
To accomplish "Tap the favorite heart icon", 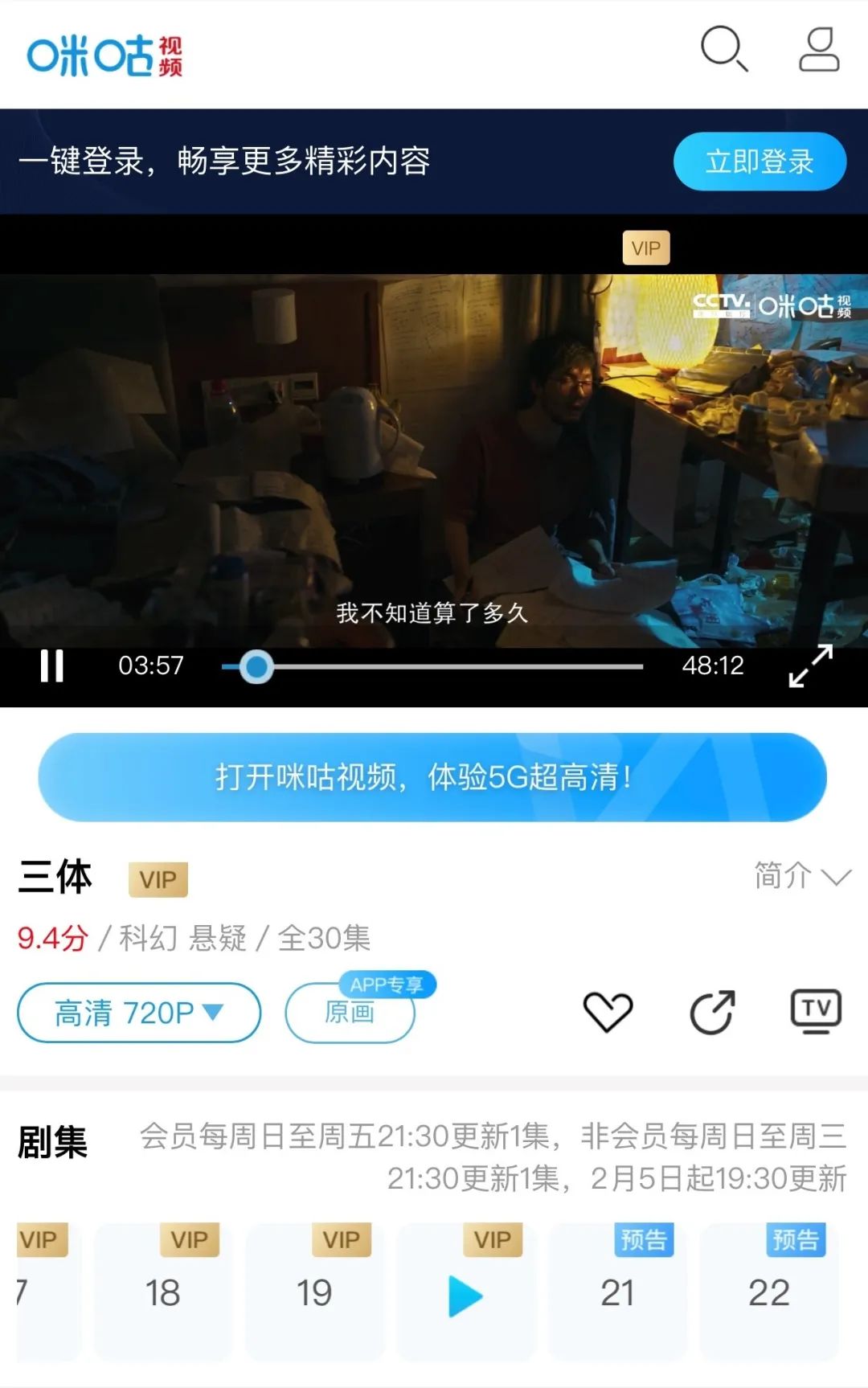I will pyautogui.click(x=608, y=1012).
